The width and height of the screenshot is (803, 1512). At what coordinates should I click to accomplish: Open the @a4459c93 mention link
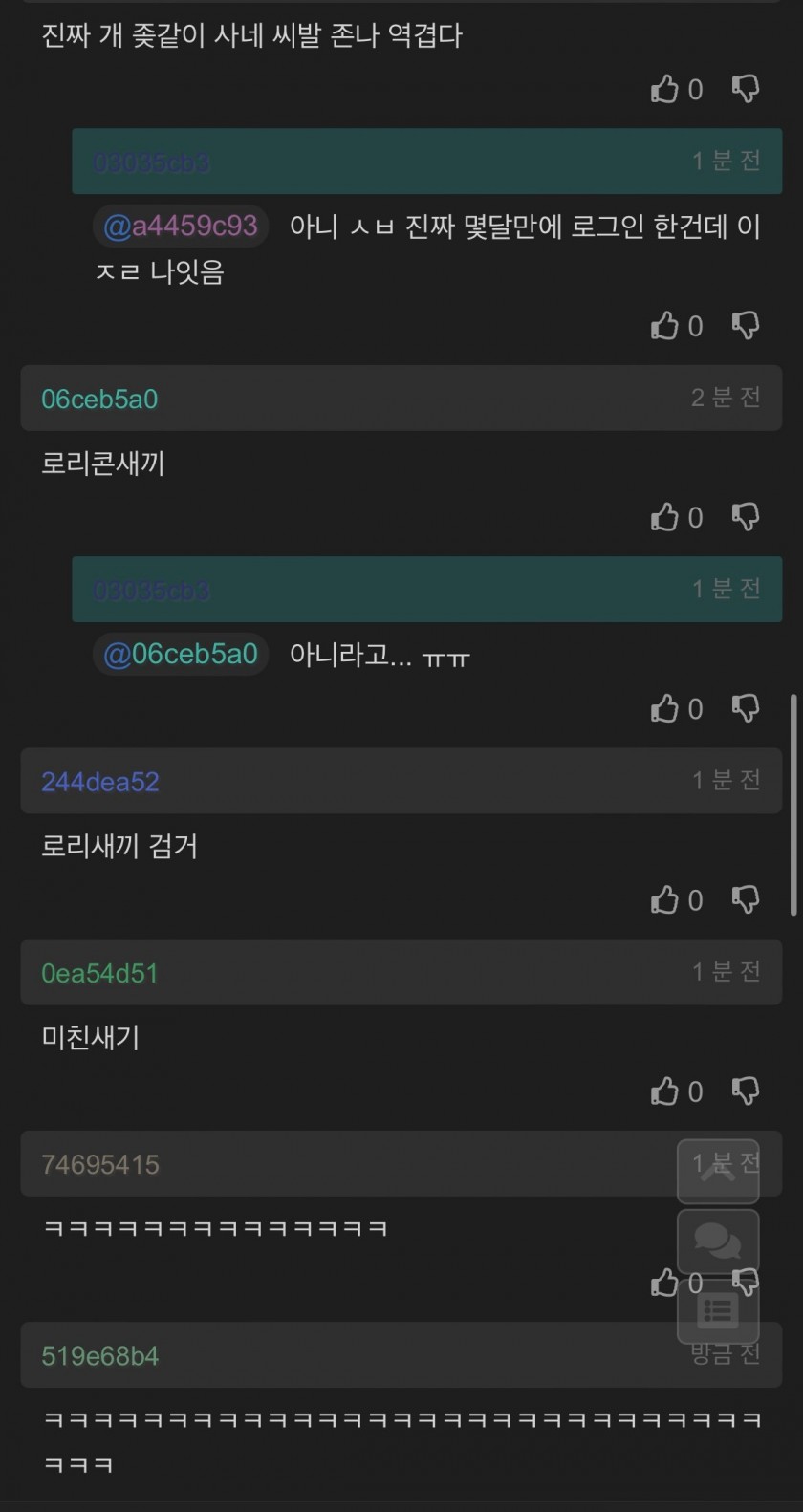point(181,227)
